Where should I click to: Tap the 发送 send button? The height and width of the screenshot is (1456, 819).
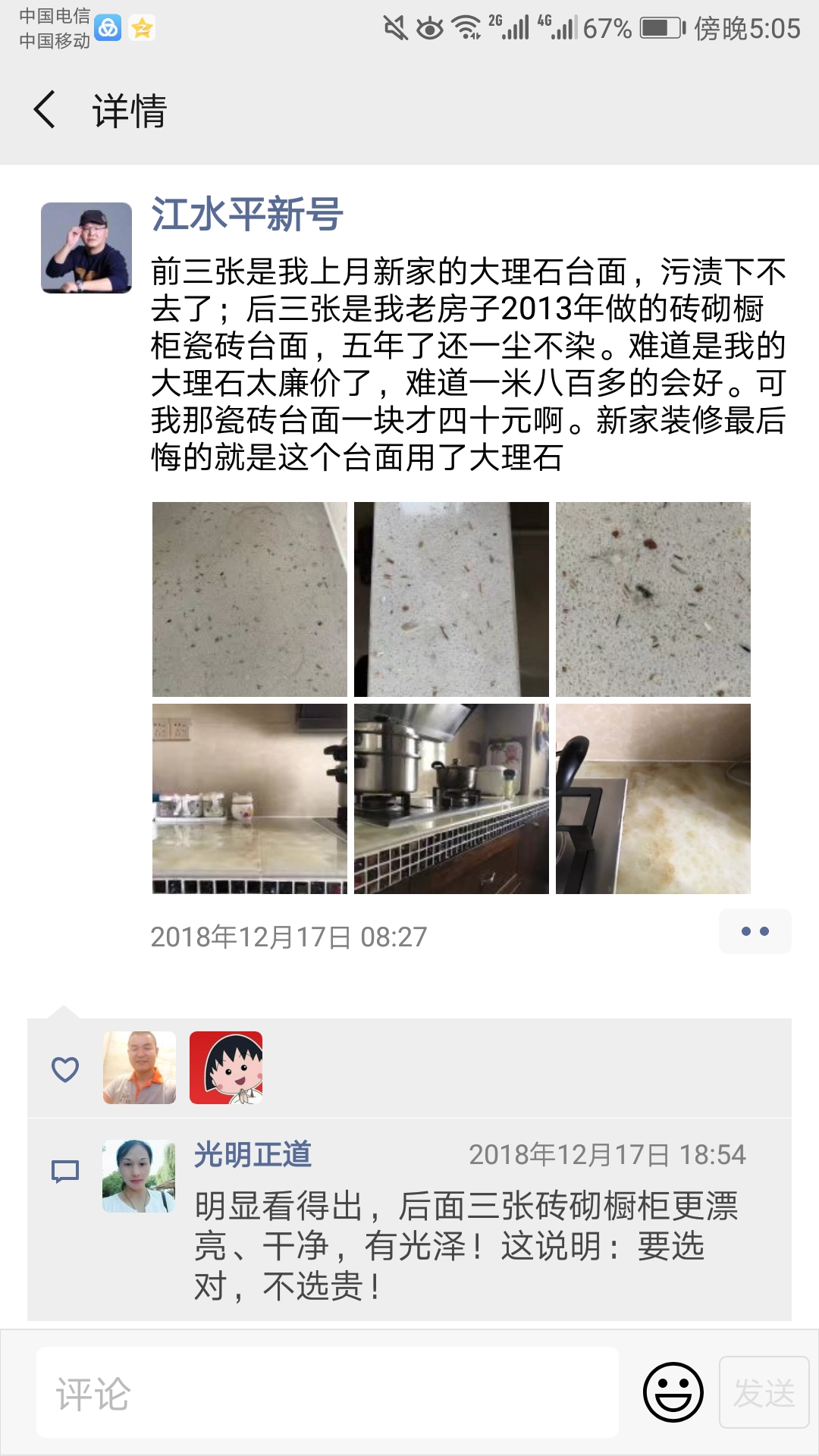[764, 1392]
